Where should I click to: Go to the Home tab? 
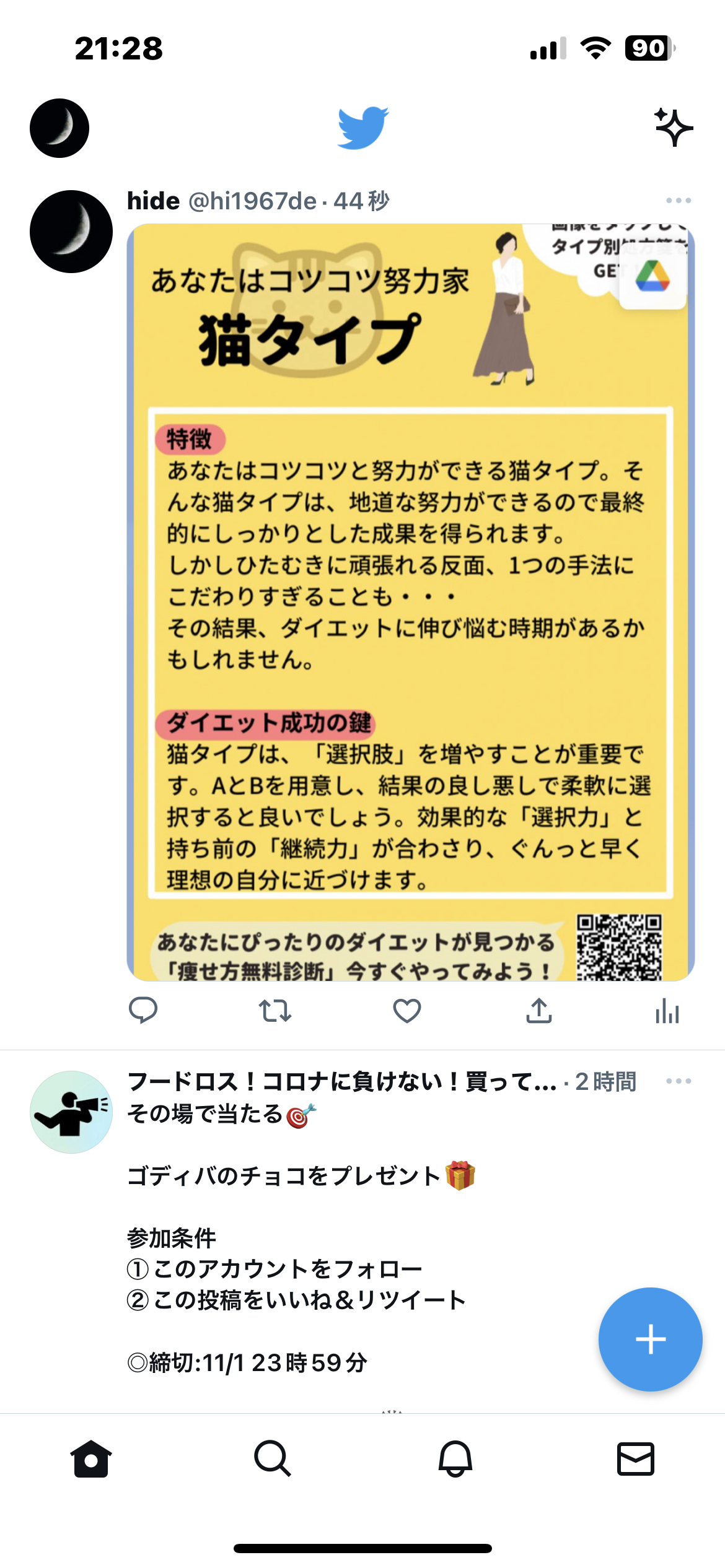click(x=91, y=1459)
